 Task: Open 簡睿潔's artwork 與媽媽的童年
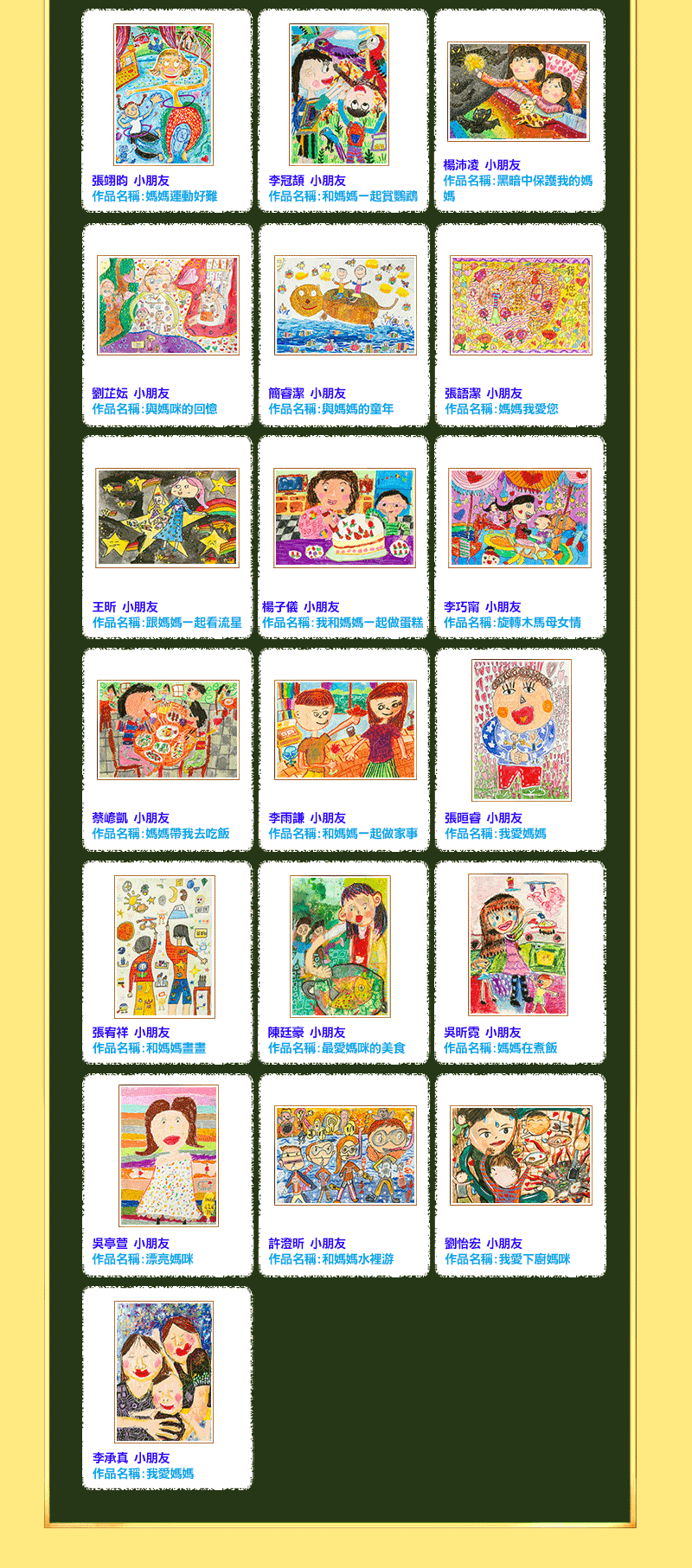[x=345, y=304]
